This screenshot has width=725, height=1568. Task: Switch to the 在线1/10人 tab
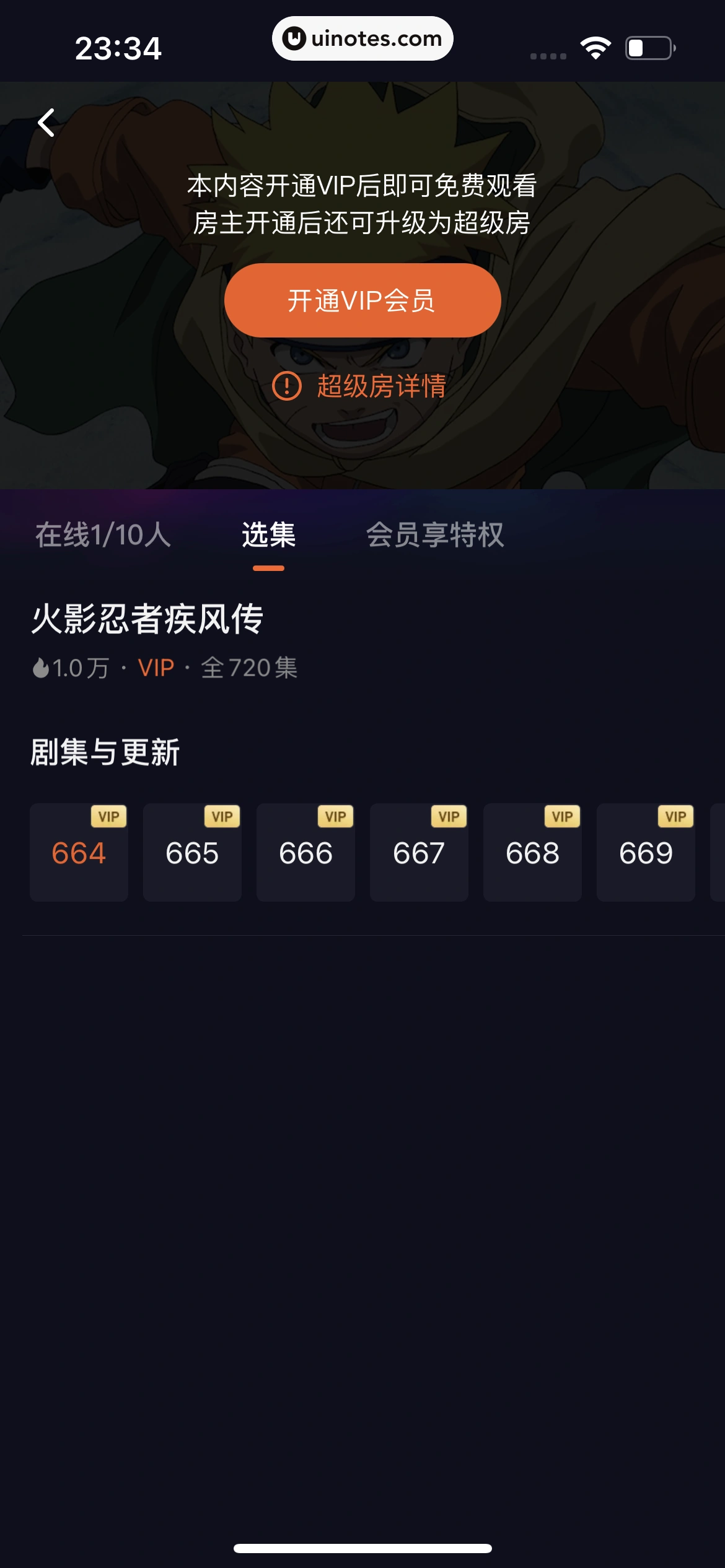(103, 534)
